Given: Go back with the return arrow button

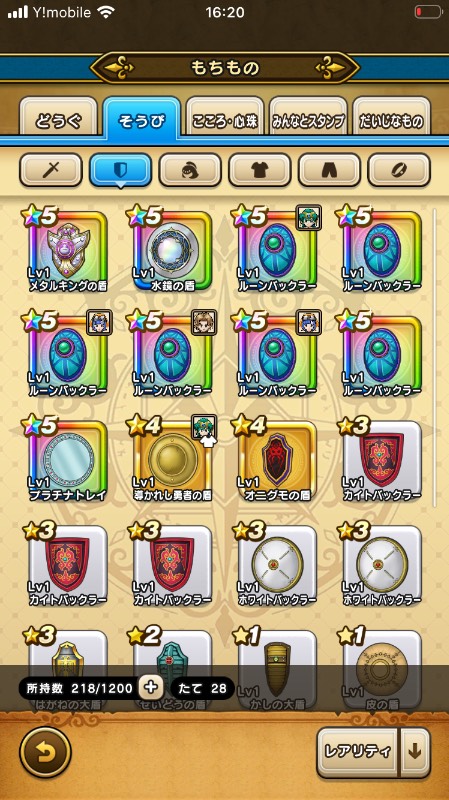Looking at the screenshot, I should [x=45, y=753].
